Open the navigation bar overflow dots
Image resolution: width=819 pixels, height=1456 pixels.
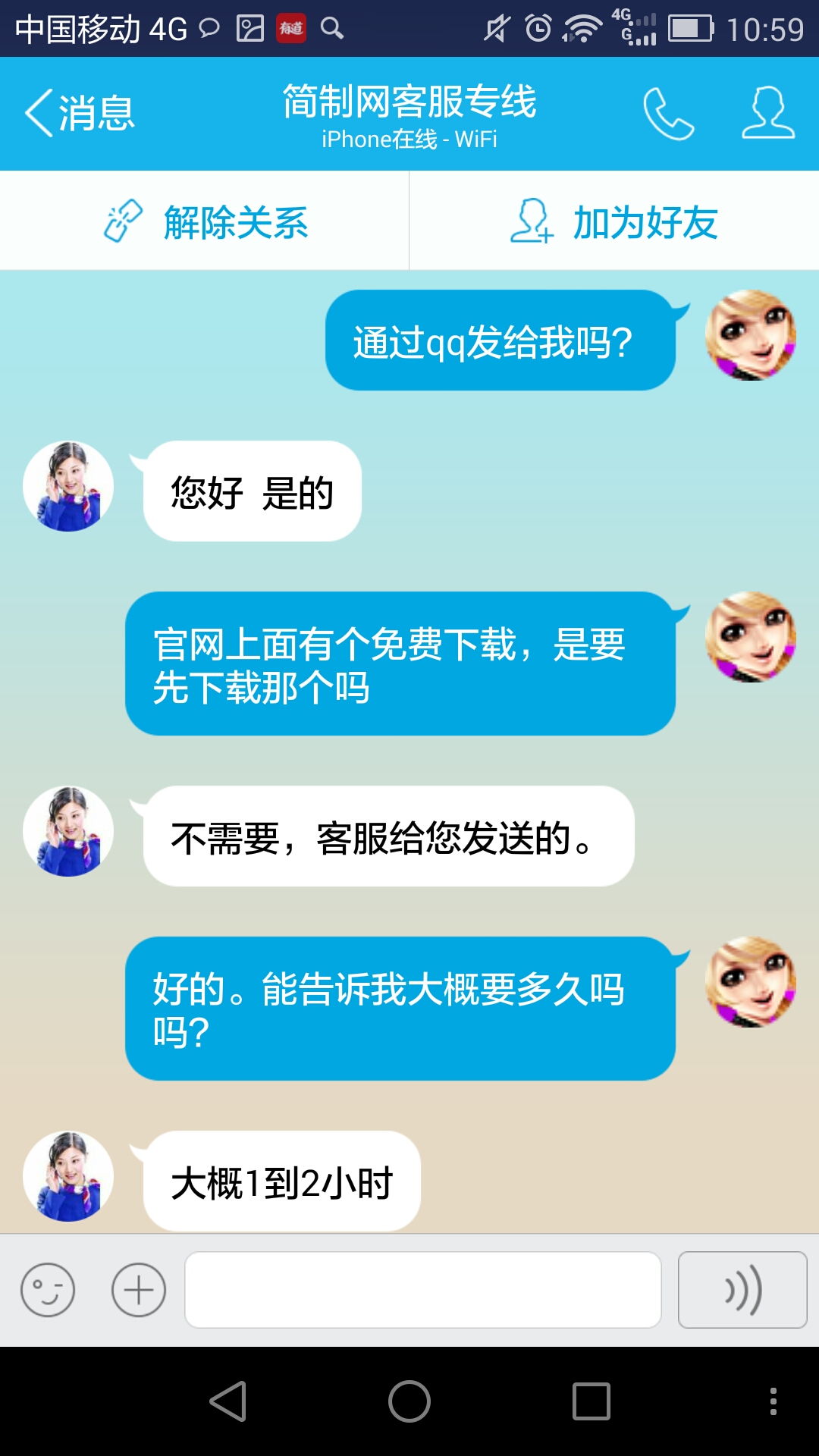click(773, 1401)
